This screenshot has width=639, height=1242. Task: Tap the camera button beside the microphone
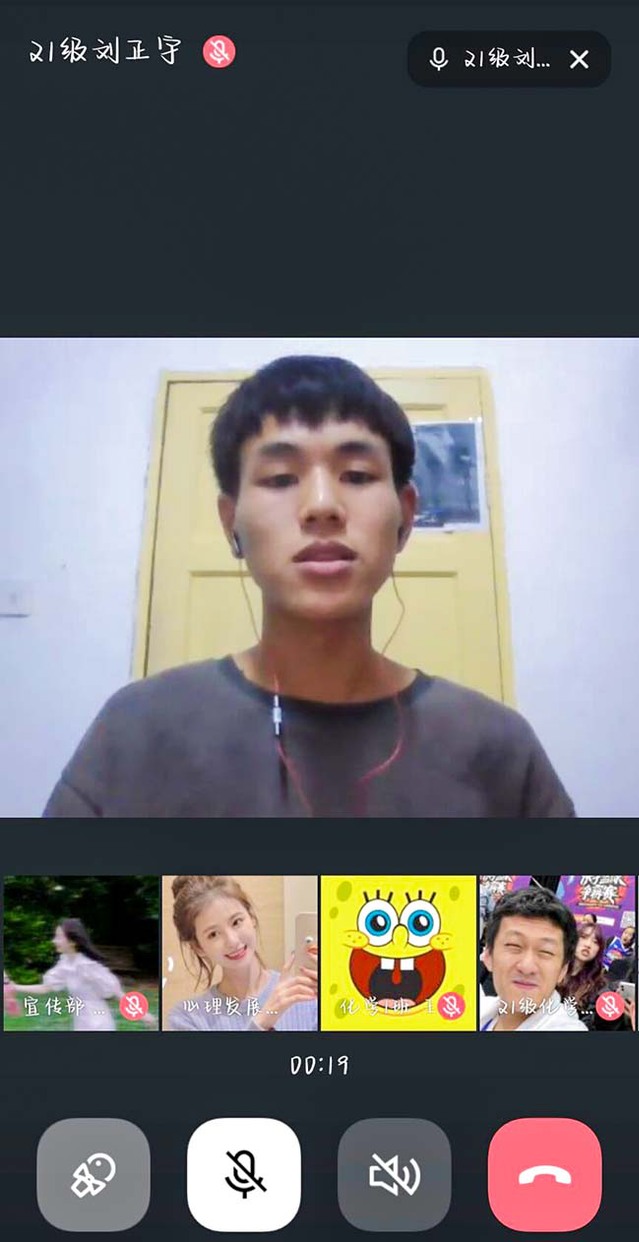pos(93,1174)
